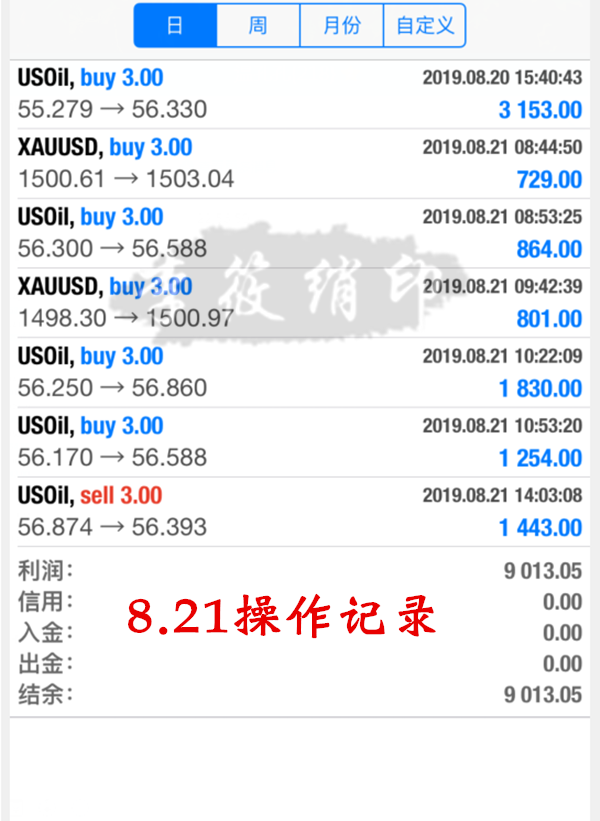Image resolution: width=600 pixels, height=821 pixels.
Task: Open the XAUUSD trade with 729.00 profit
Action: click(x=299, y=164)
